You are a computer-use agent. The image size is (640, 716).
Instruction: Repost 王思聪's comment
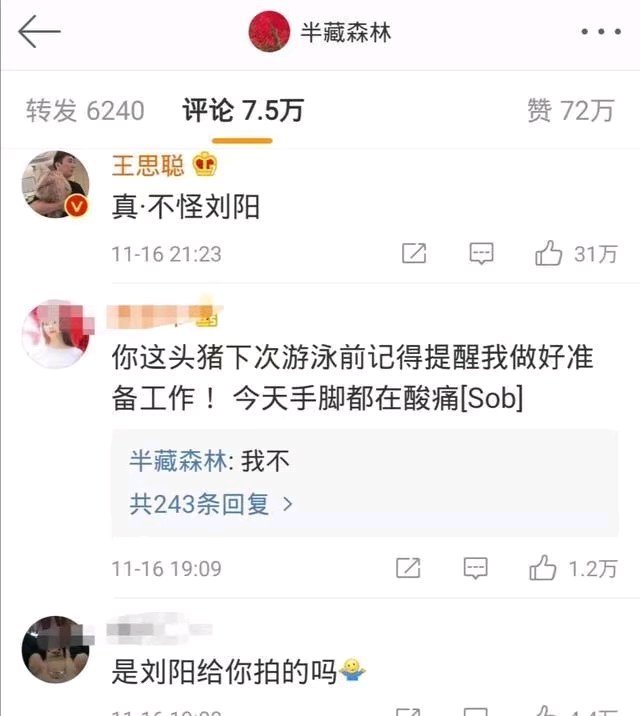pyautogui.click(x=414, y=254)
